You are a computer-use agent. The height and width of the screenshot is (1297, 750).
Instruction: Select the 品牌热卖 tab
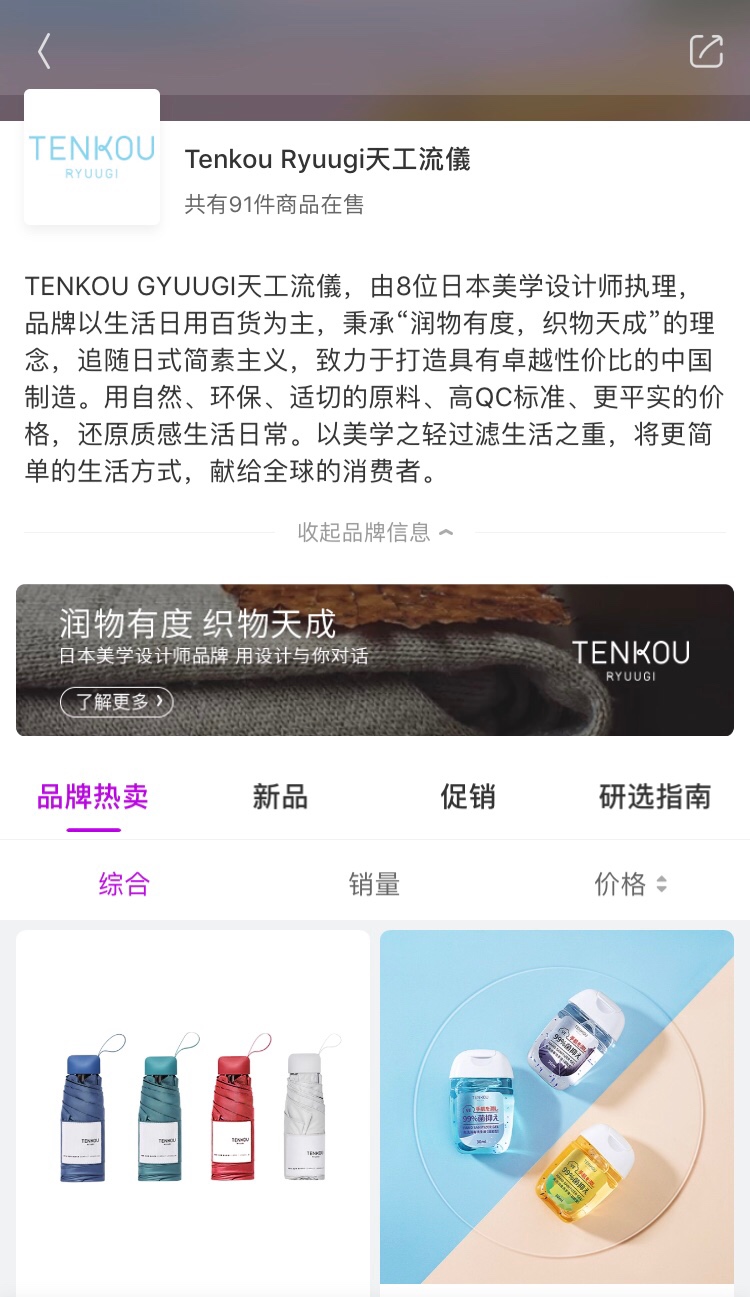[x=93, y=797]
